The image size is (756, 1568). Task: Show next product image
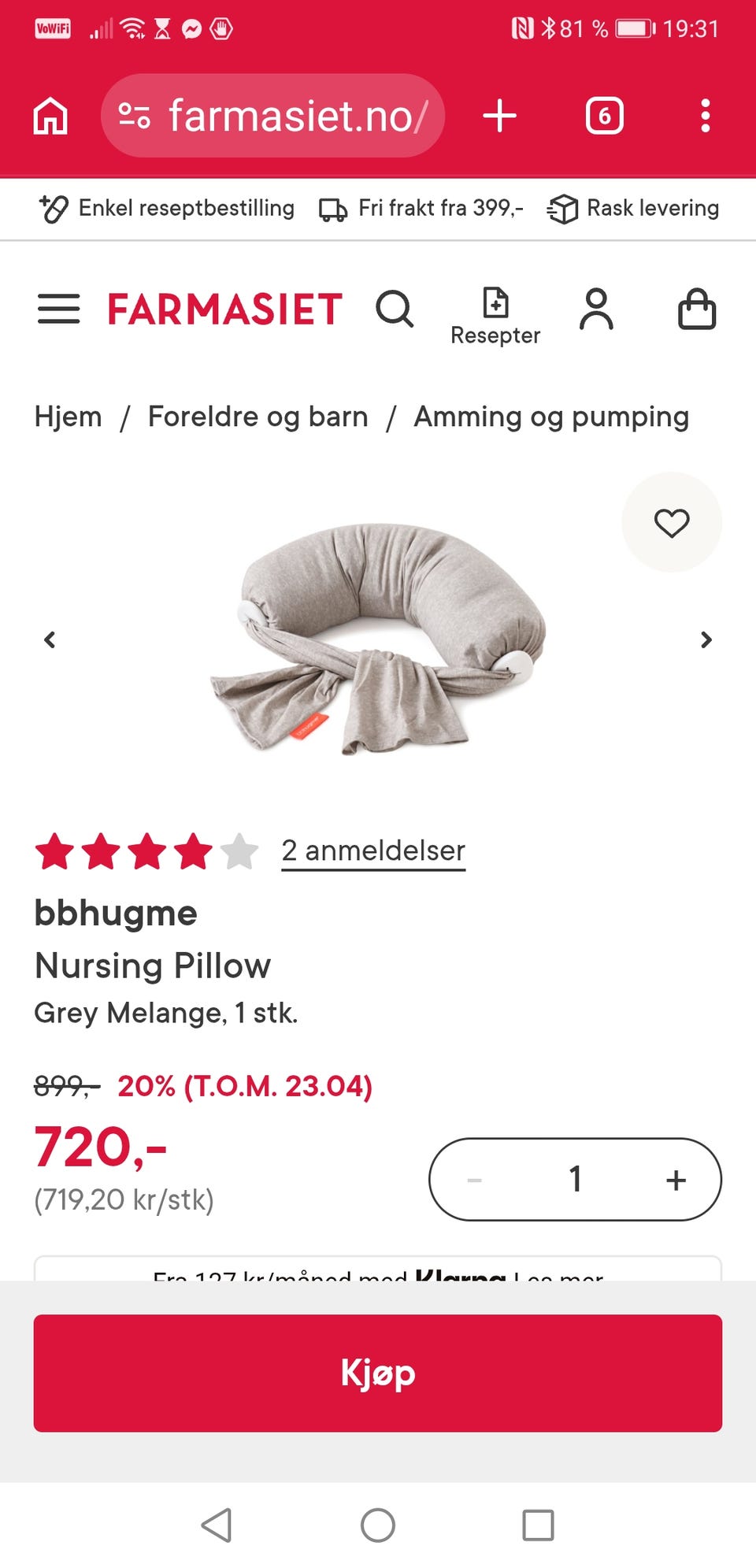coord(706,639)
